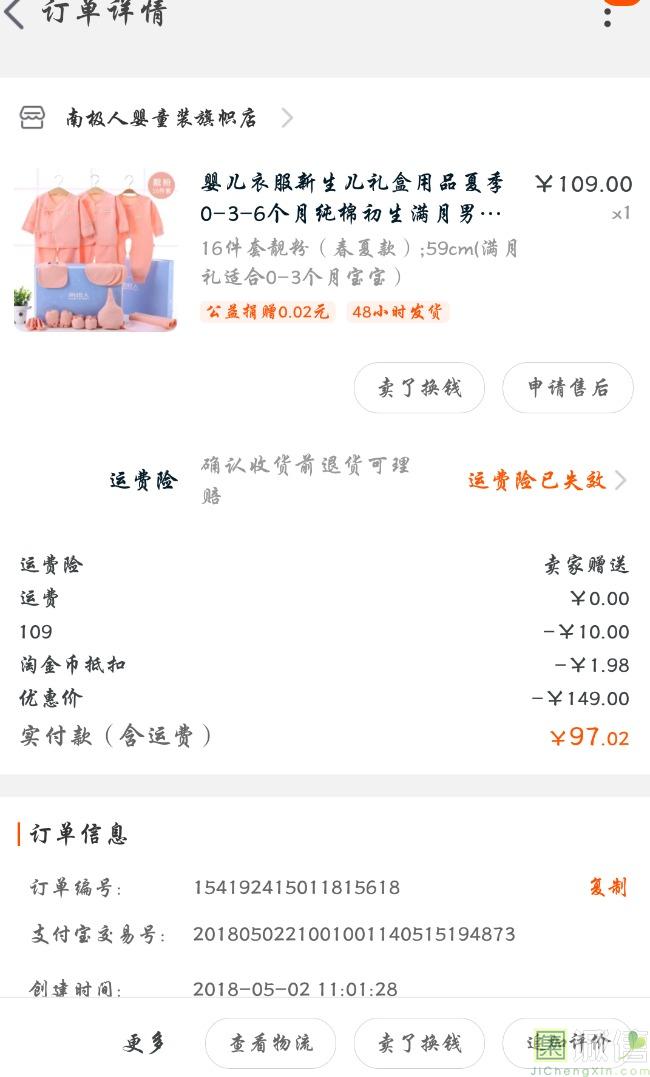Screen dimensions: 650x1077
Task: Open 南极人婴童装旗舰店 store page
Action: tap(160, 118)
